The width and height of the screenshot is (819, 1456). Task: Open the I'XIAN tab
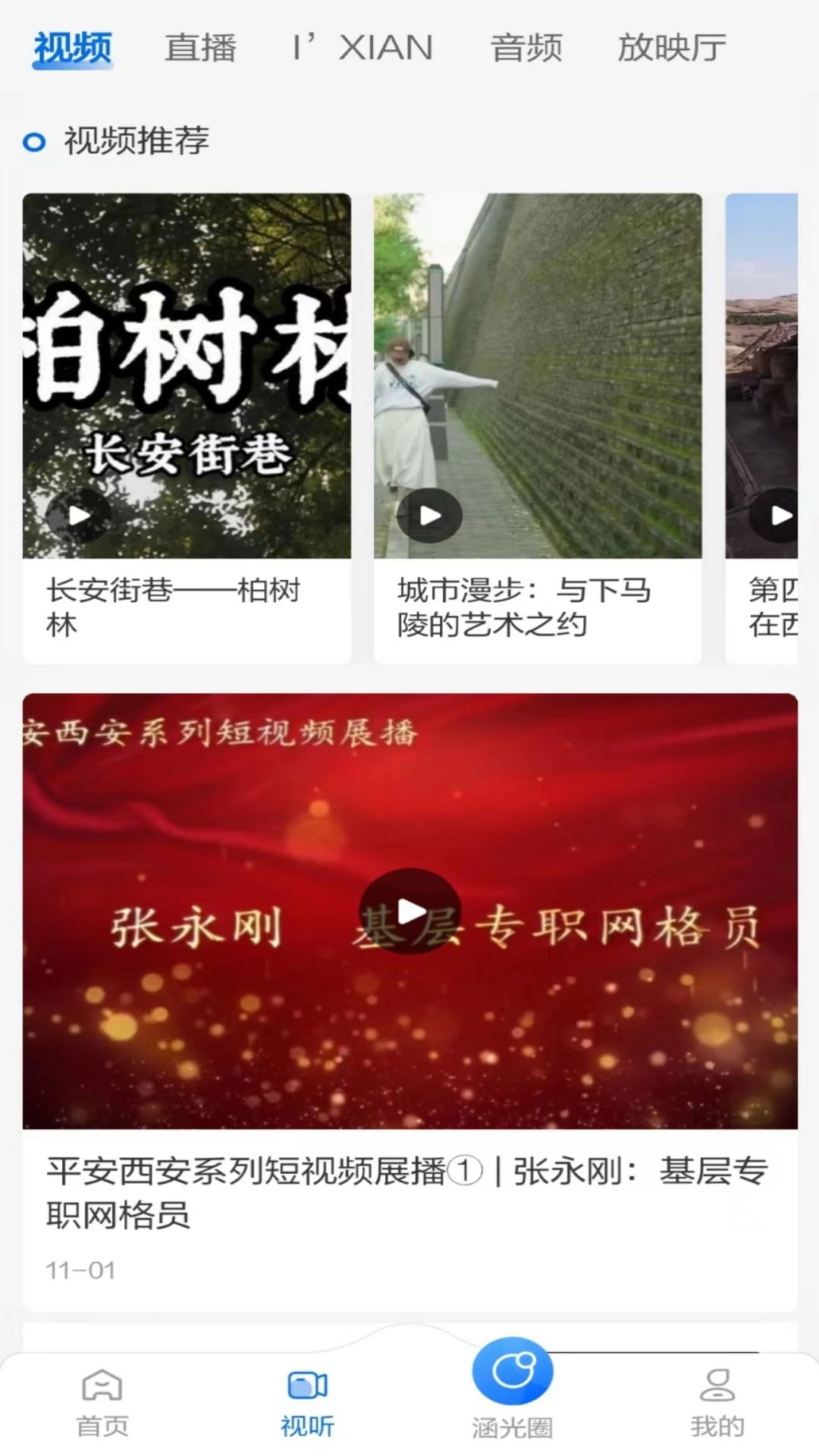[x=362, y=47]
